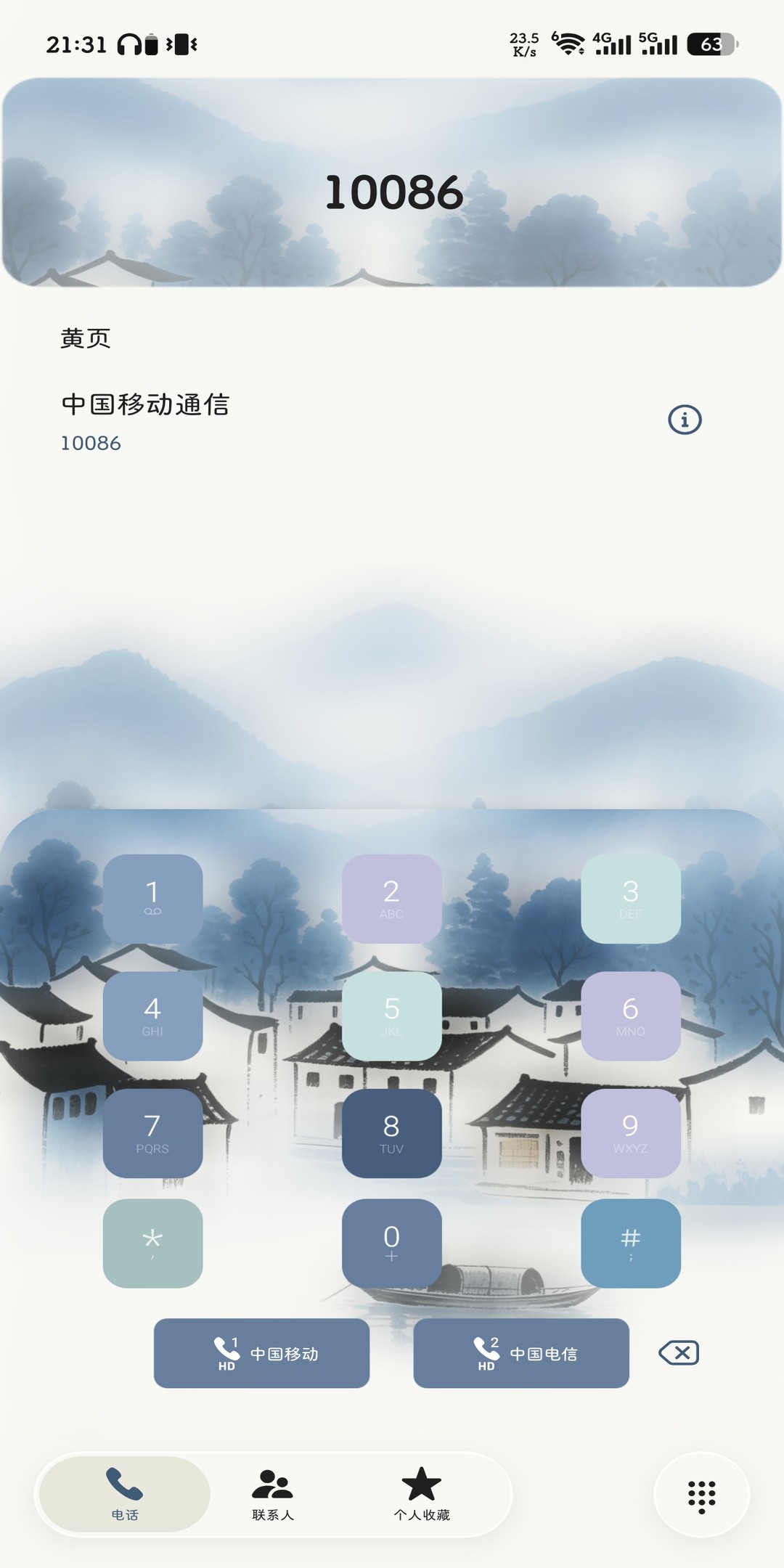
Task: Enter digit 9 WXYZ
Action: pyautogui.click(x=631, y=1133)
